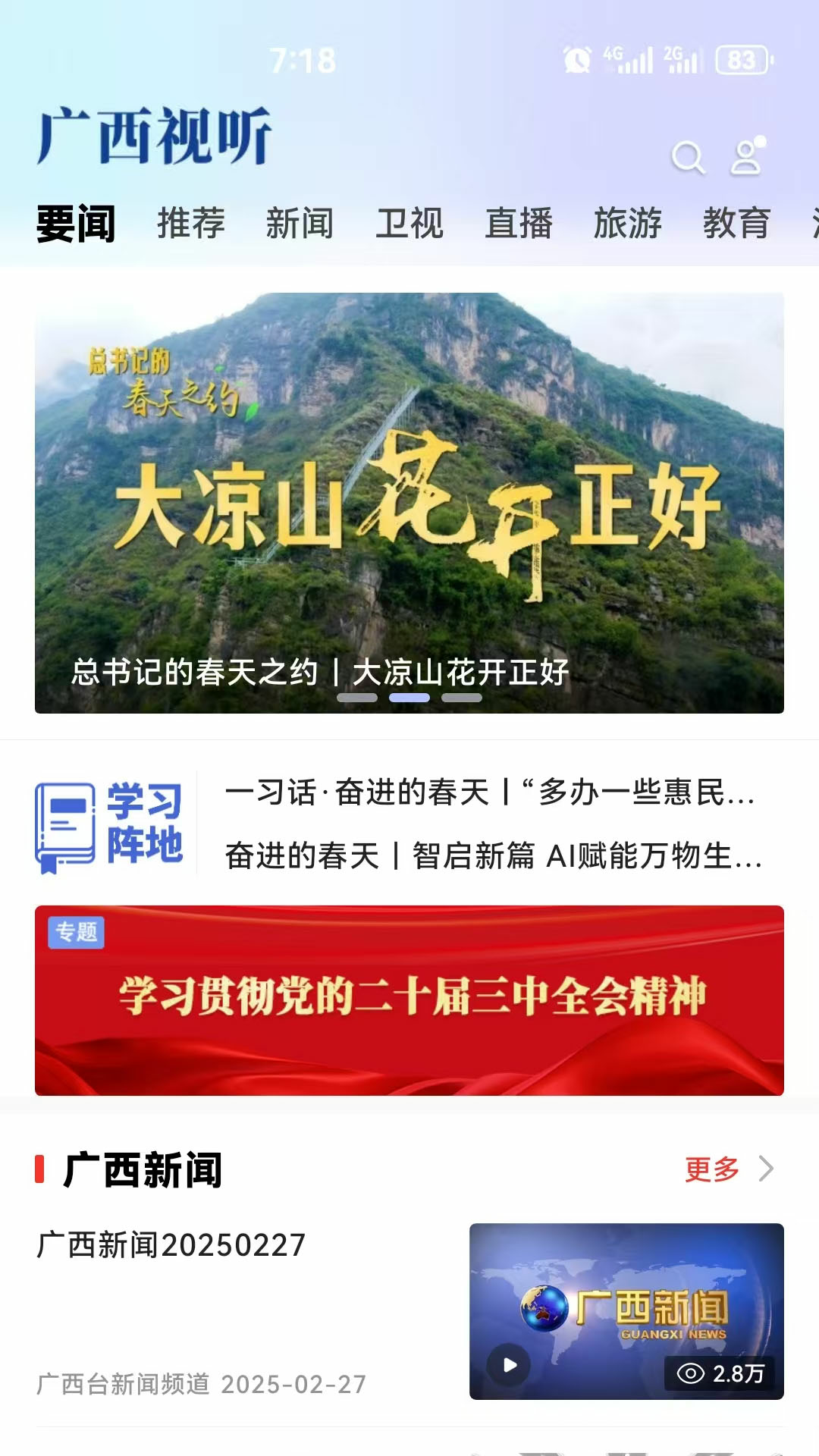This screenshot has height=1456, width=819.
Task: Open the 二十届三中全会精神 special topic banner
Action: tap(409, 999)
